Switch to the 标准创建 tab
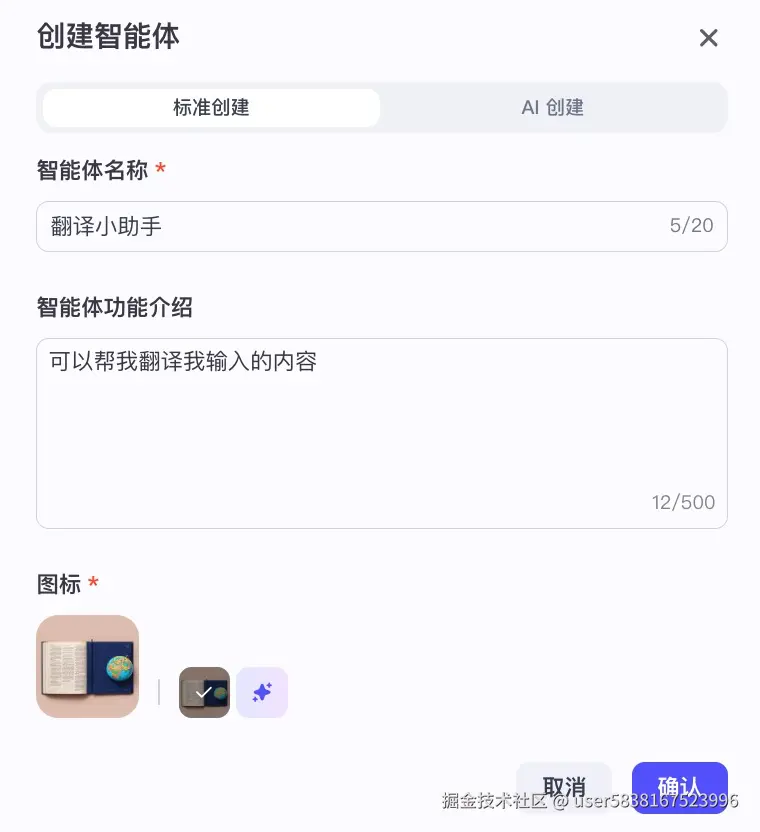This screenshot has width=760, height=832. click(209, 107)
